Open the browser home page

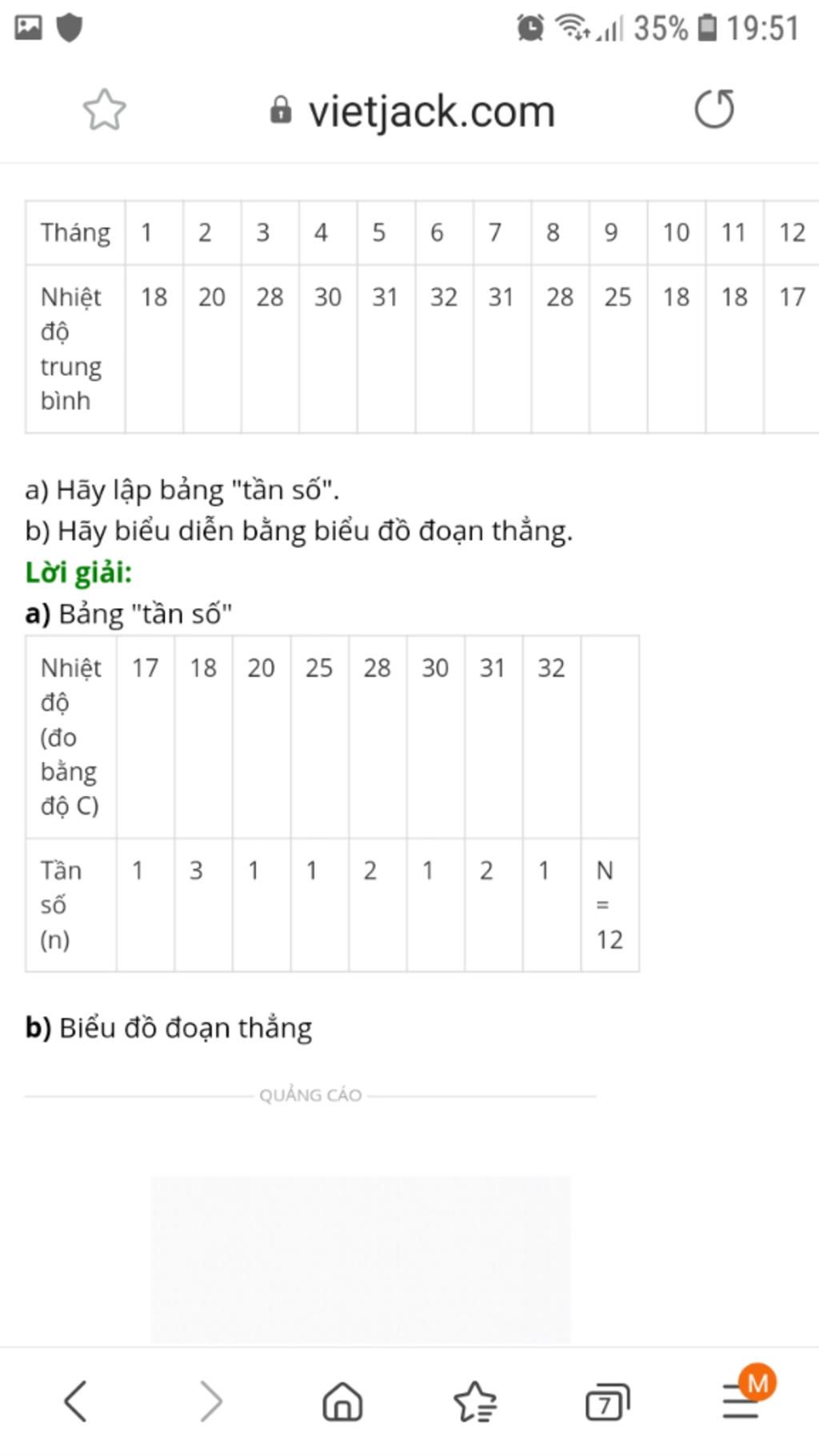coord(342,1402)
